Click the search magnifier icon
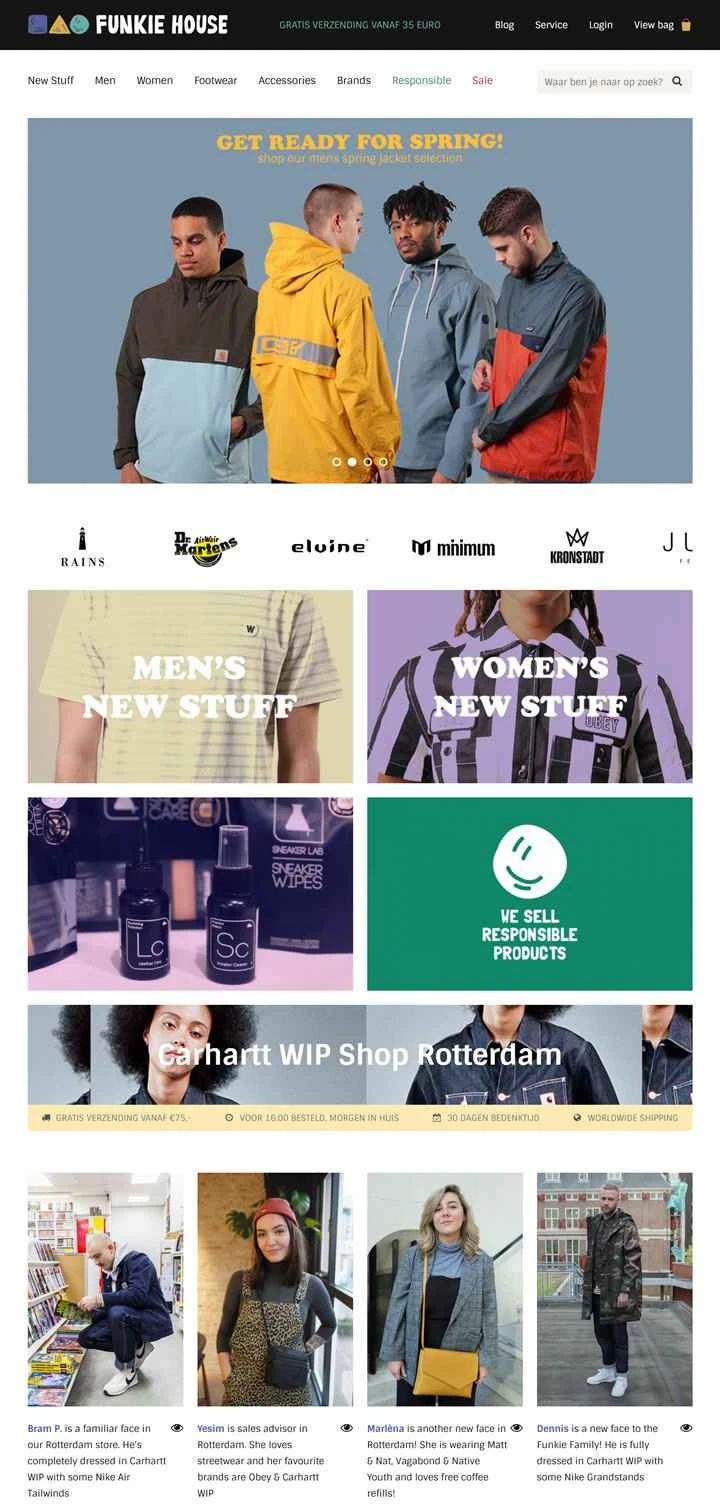Screen dimensions: 720x1505 (x=677, y=80)
